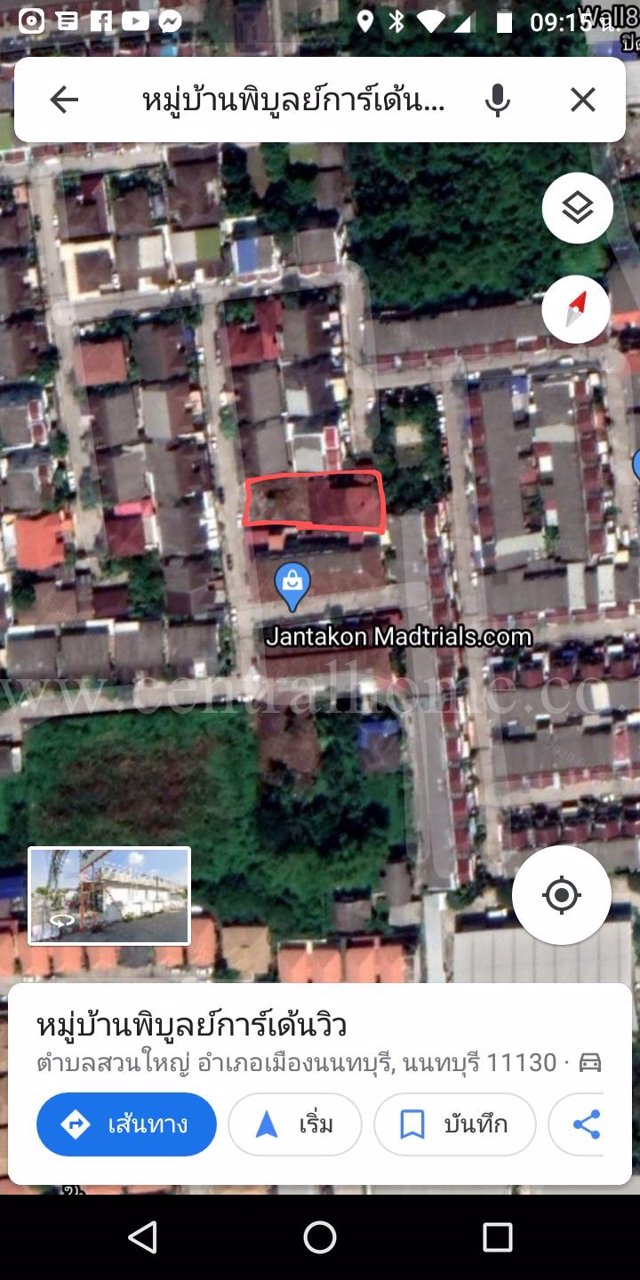
Task: Go back using the search bar arrow
Action: [64, 100]
